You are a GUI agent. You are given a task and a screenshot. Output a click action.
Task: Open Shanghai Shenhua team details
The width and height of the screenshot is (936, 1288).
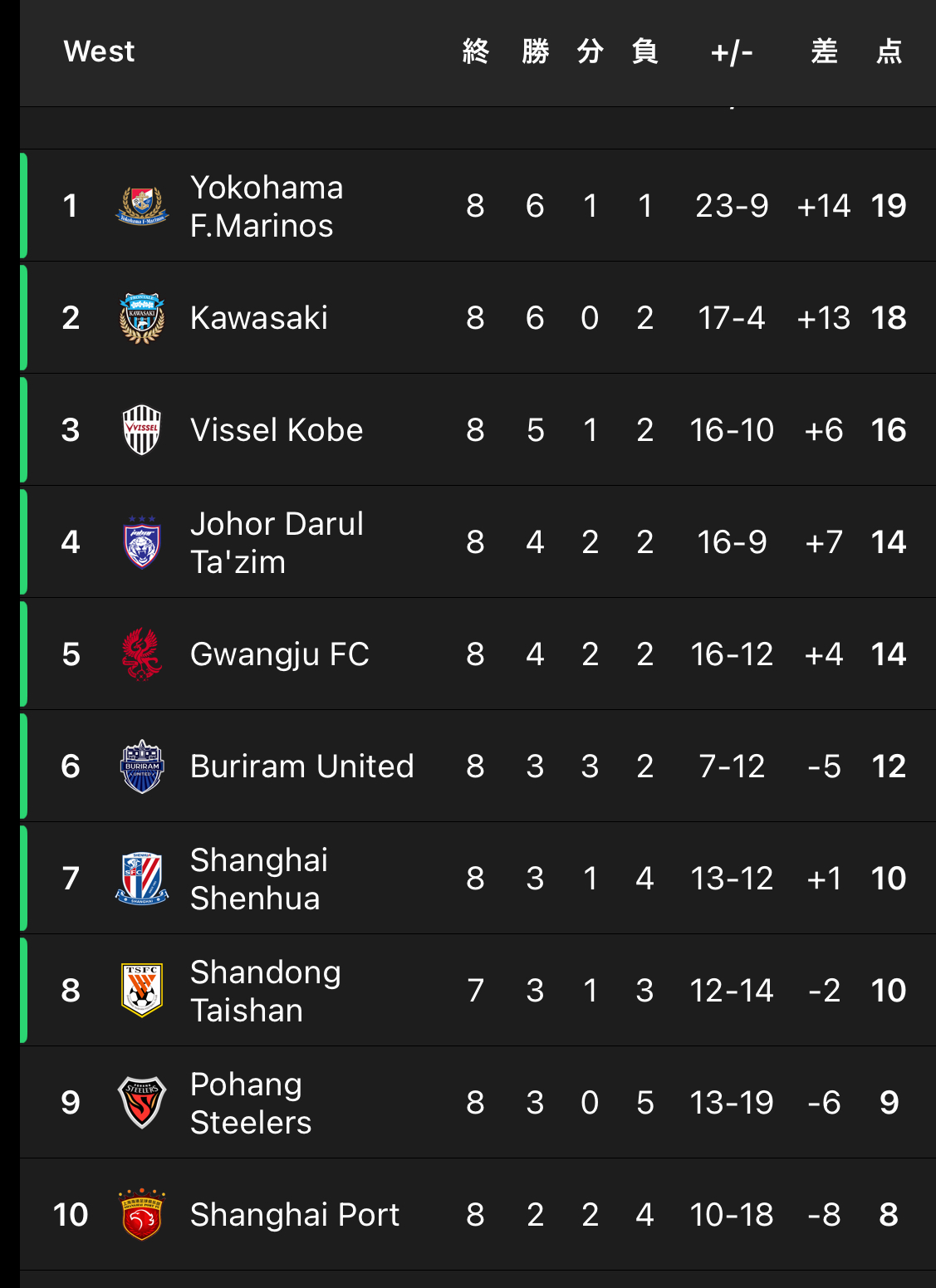(259, 879)
